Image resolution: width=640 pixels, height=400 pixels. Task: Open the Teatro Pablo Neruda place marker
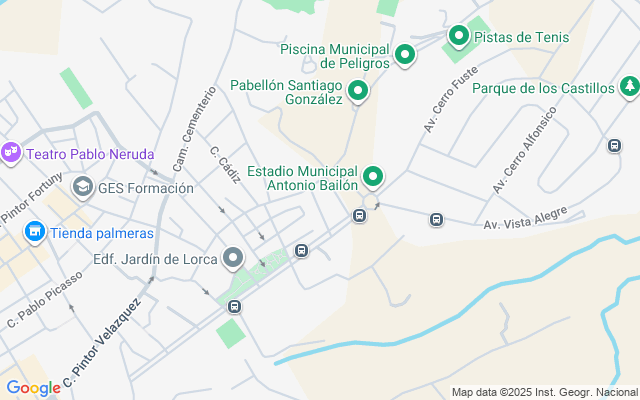(12, 153)
